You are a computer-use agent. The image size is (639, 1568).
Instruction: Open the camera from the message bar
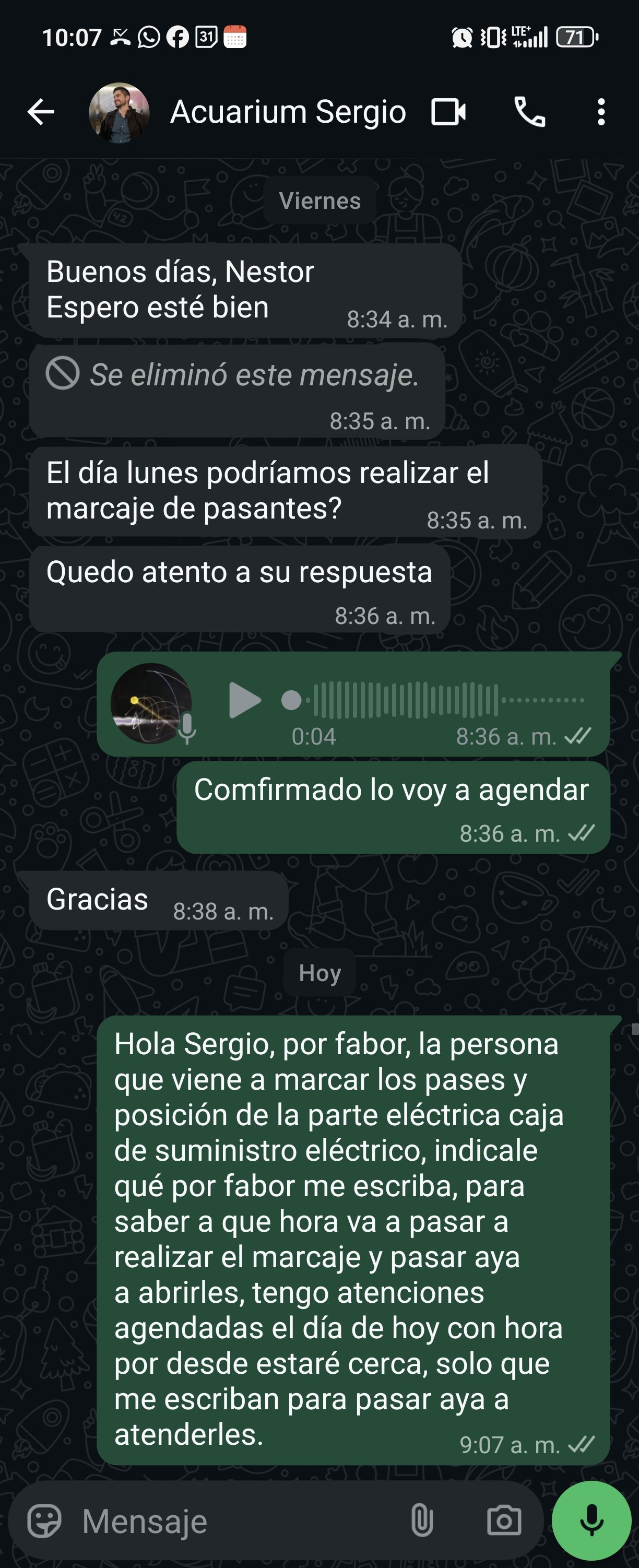[x=504, y=1521]
